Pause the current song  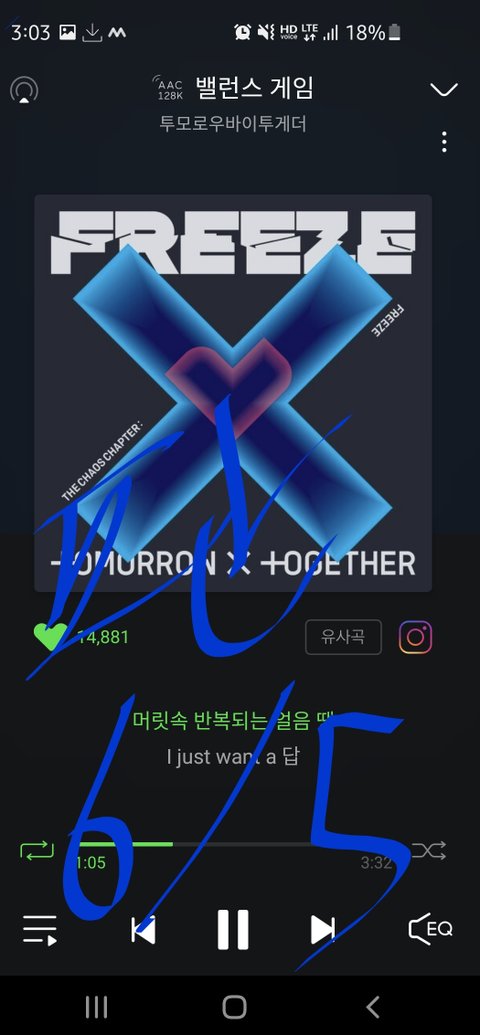[233, 929]
